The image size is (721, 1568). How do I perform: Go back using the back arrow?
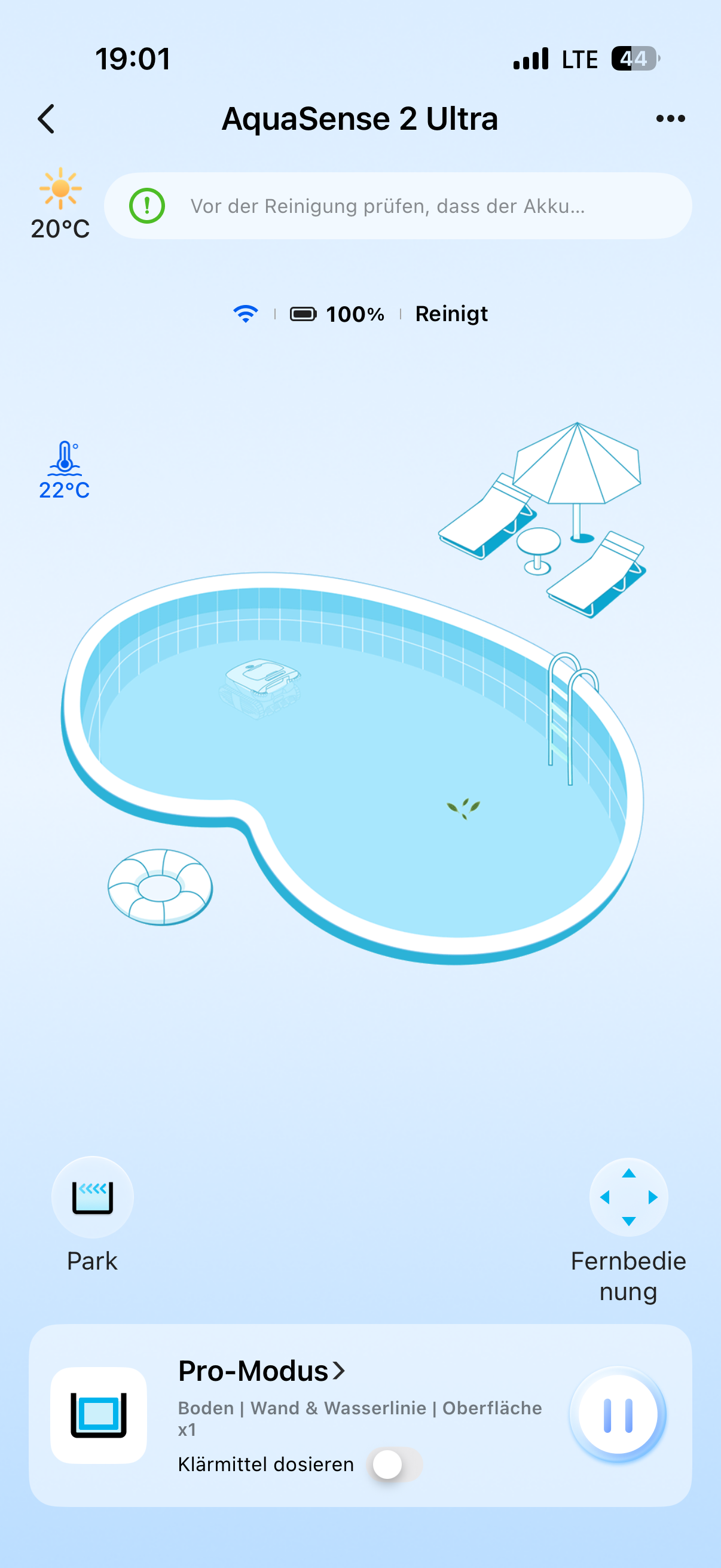point(46,118)
